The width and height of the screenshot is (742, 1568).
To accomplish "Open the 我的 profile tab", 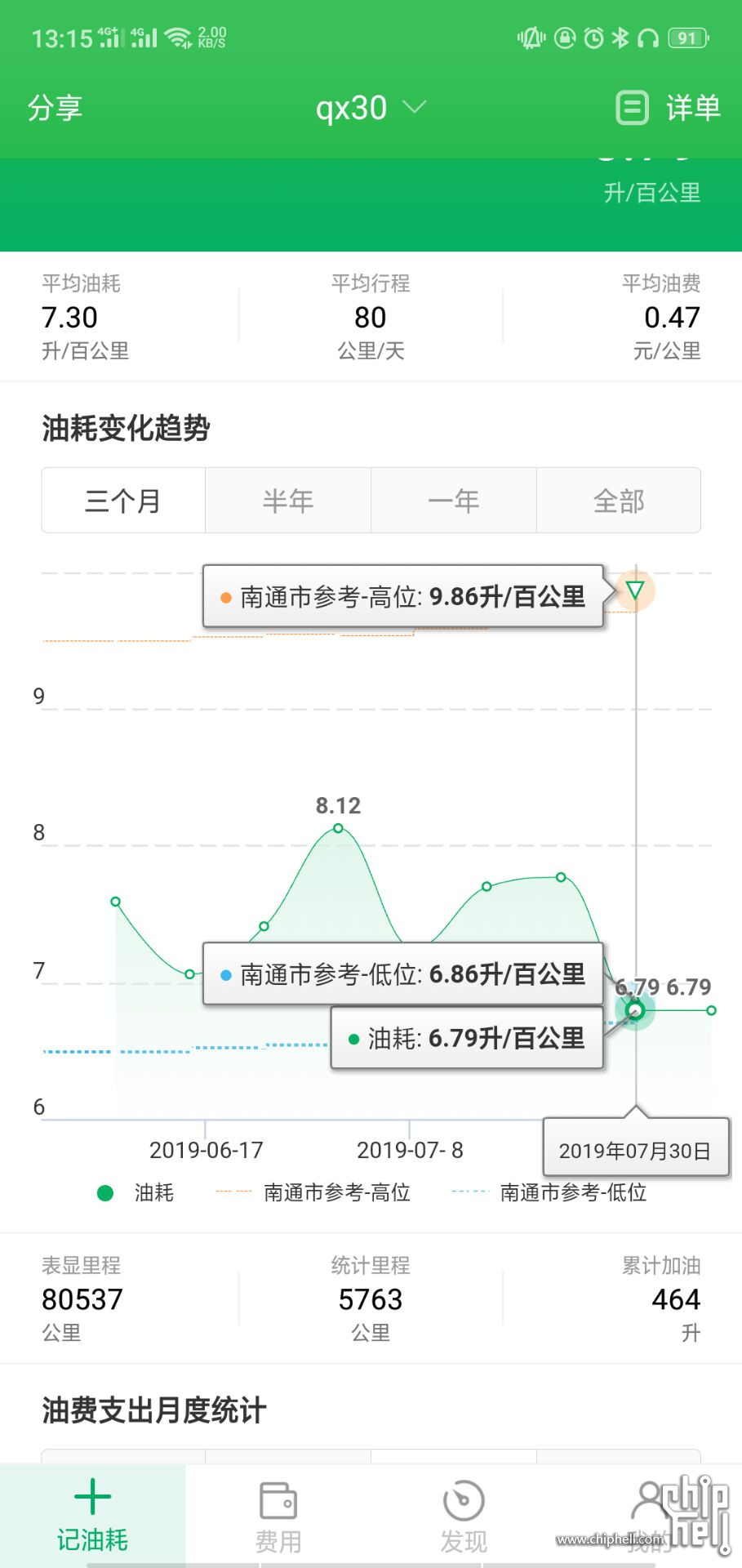I will tap(649, 1516).
